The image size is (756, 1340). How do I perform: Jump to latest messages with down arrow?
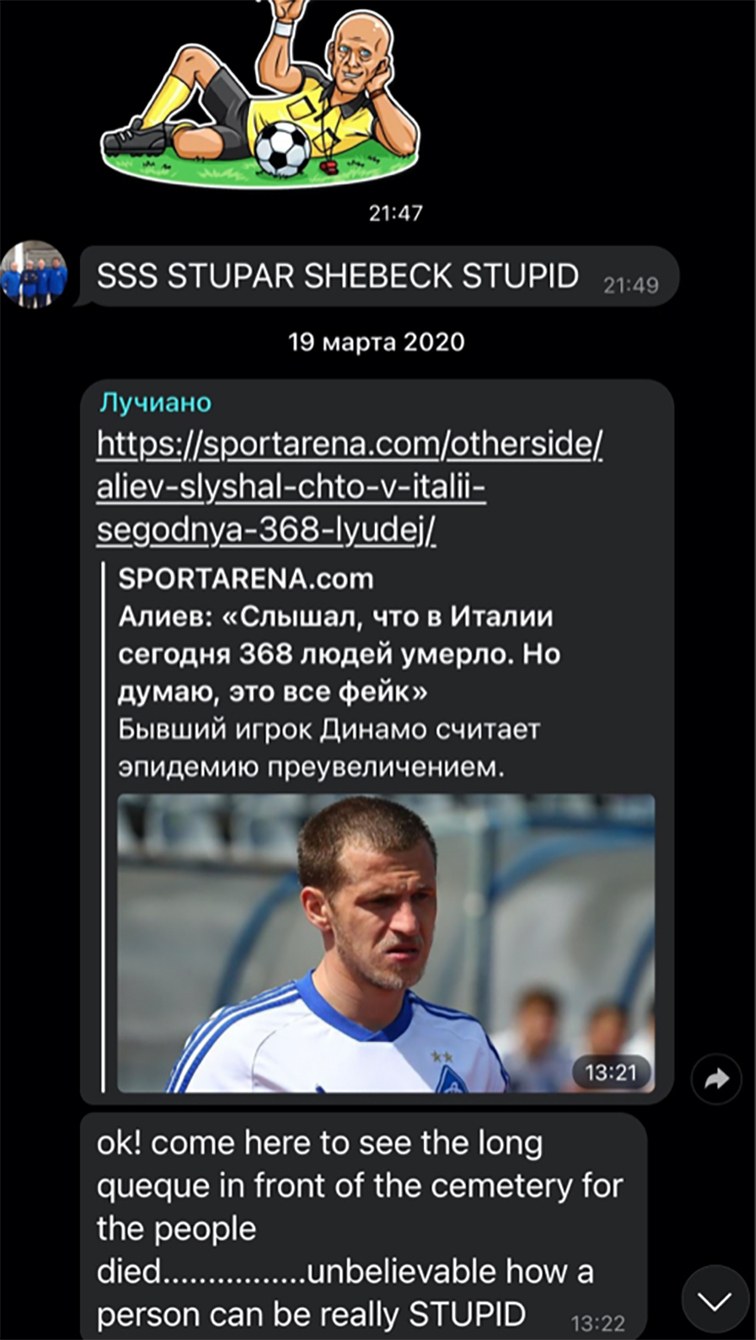[x=715, y=1300]
